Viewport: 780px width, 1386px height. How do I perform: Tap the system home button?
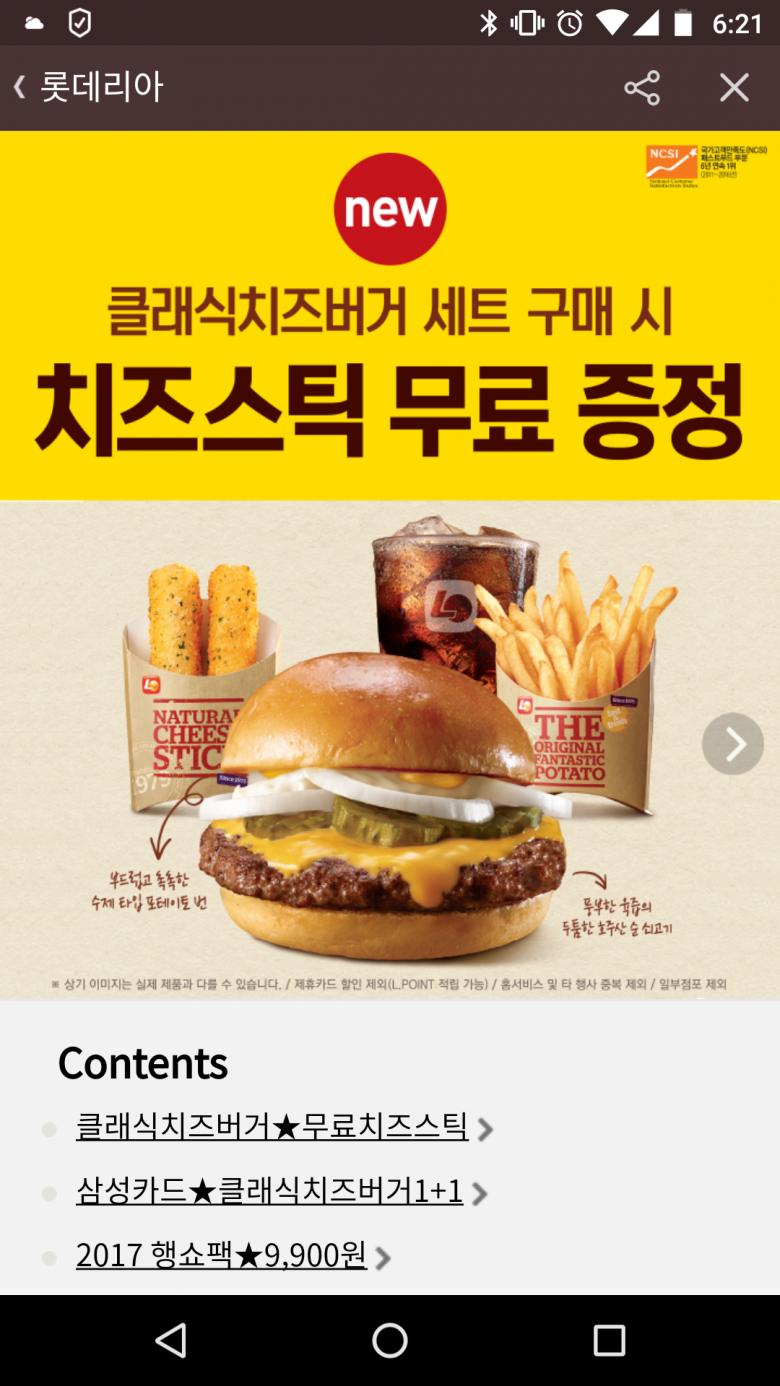pos(390,1340)
